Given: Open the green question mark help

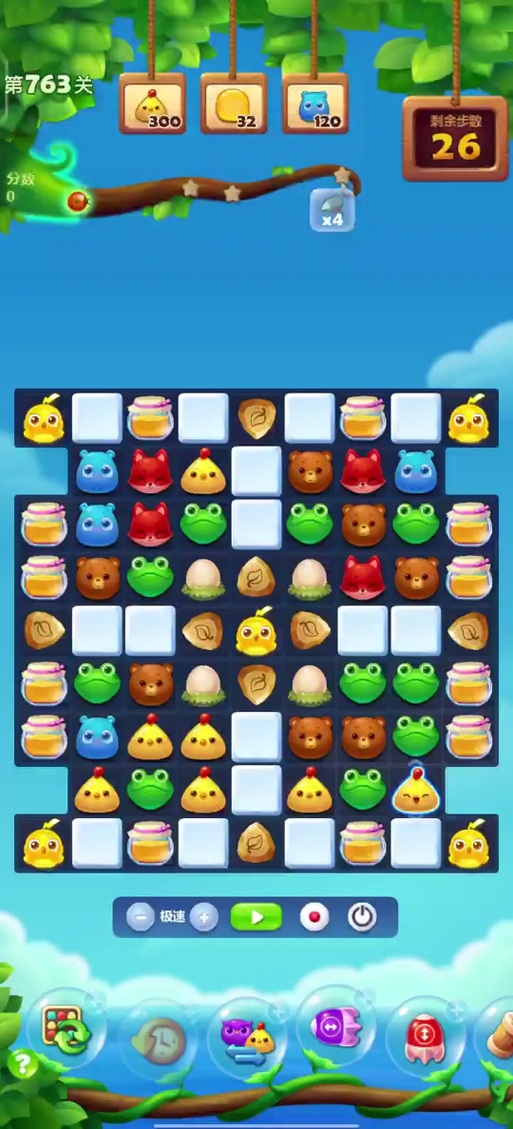Looking at the screenshot, I should click(x=22, y=1063).
